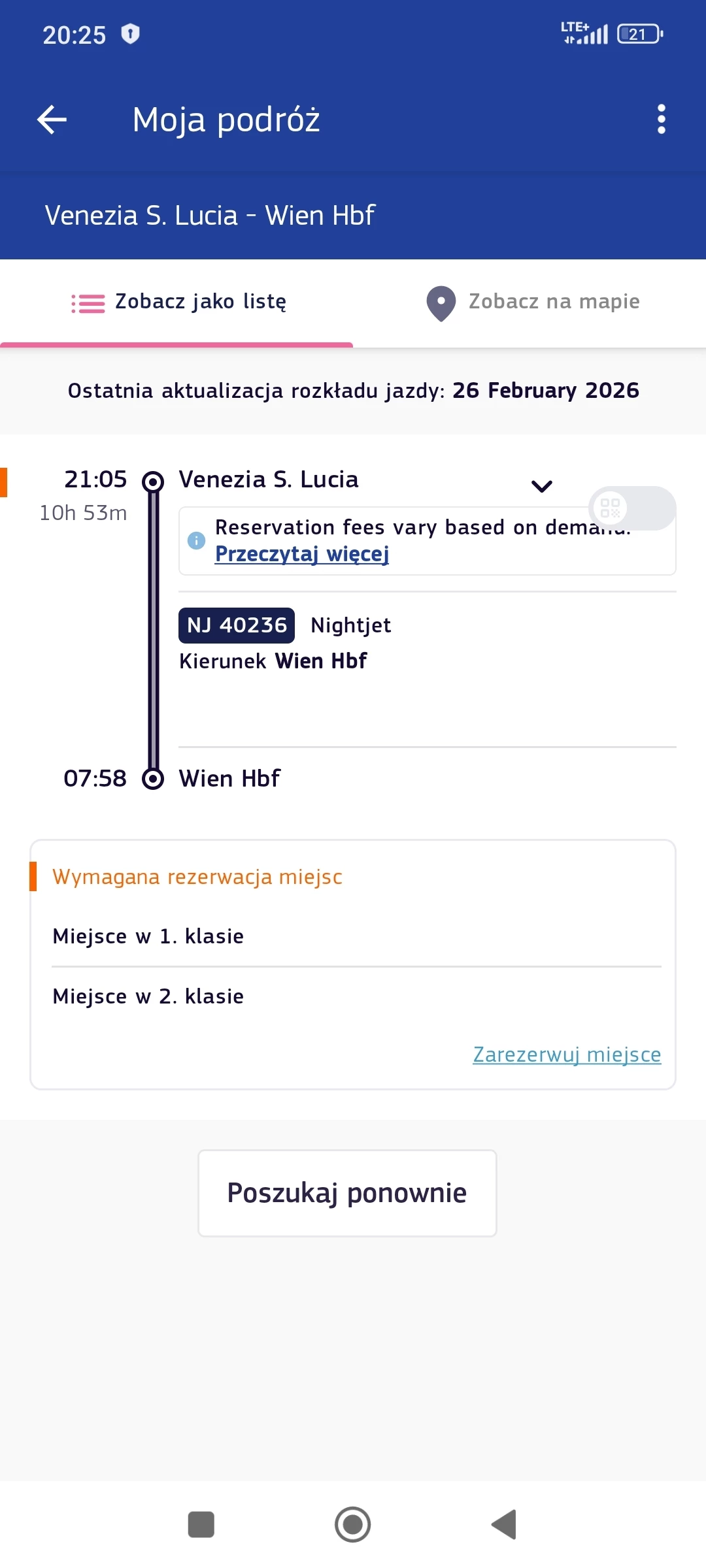This screenshot has width=706, height=1568.
Task: Switch to Zobacz na mapie tab
Action: point(532,302)
